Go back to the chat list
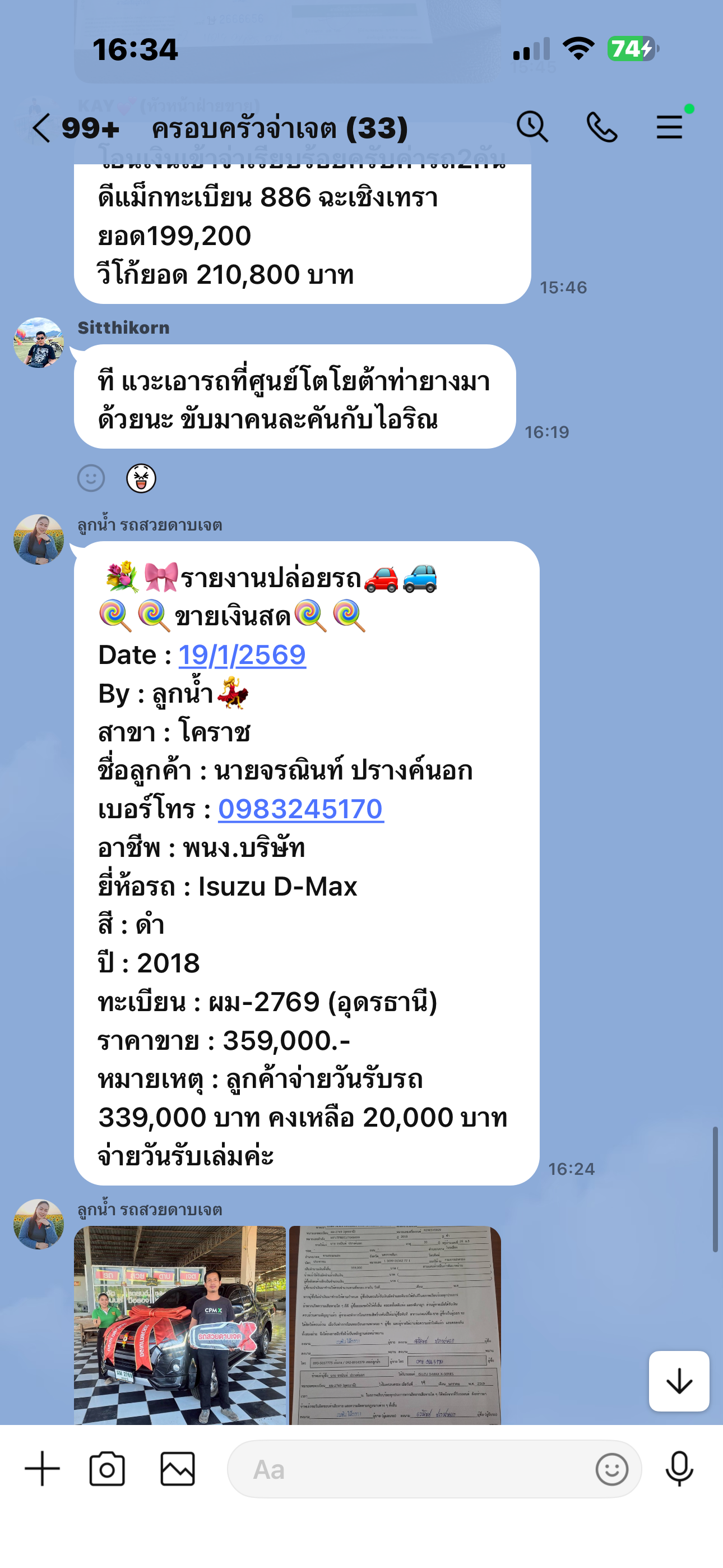The width and height of the screenshot is (723, 1568). (x=41, y=128)
